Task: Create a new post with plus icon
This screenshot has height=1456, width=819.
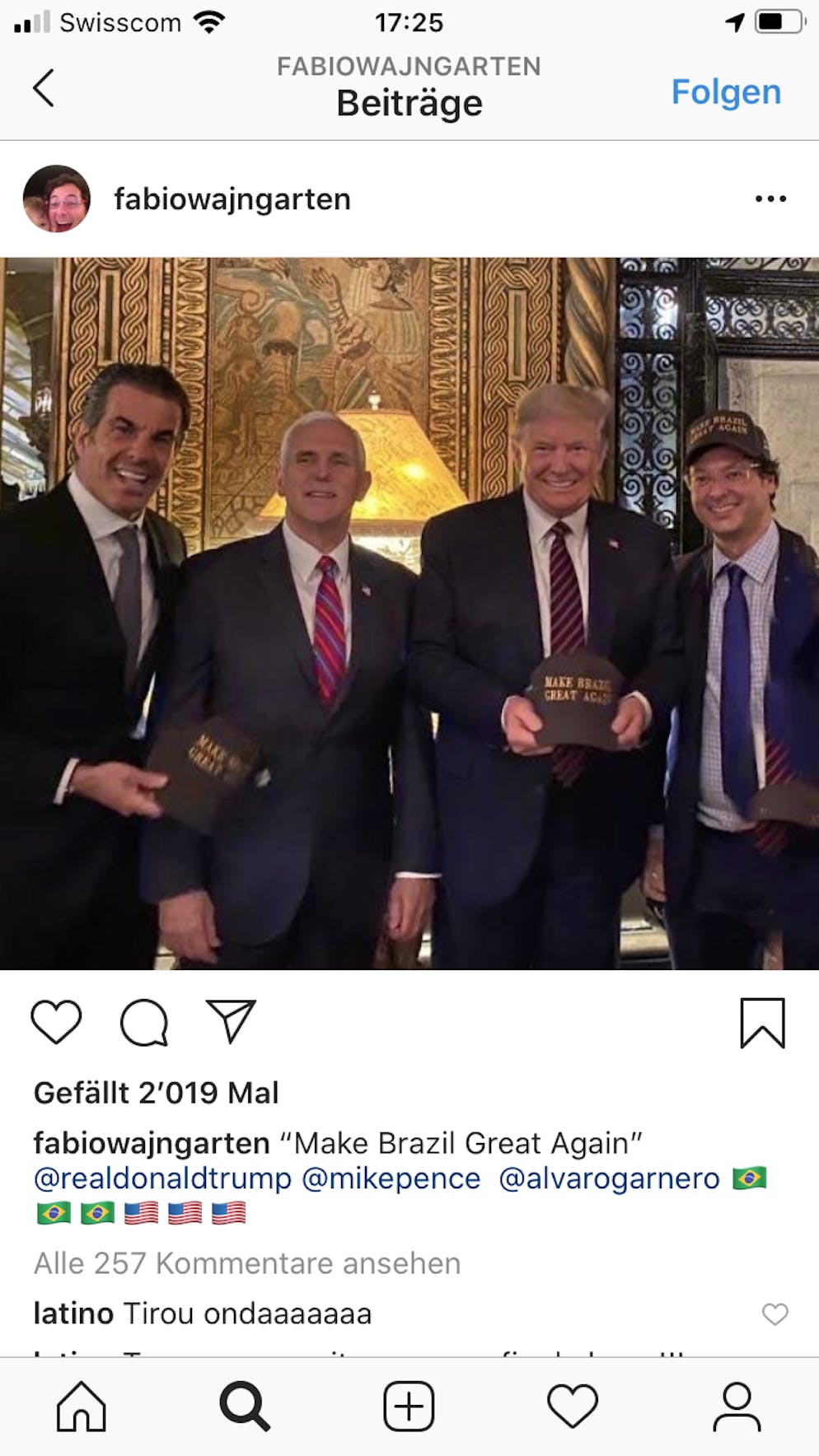Action: (x=409, y=1406)
